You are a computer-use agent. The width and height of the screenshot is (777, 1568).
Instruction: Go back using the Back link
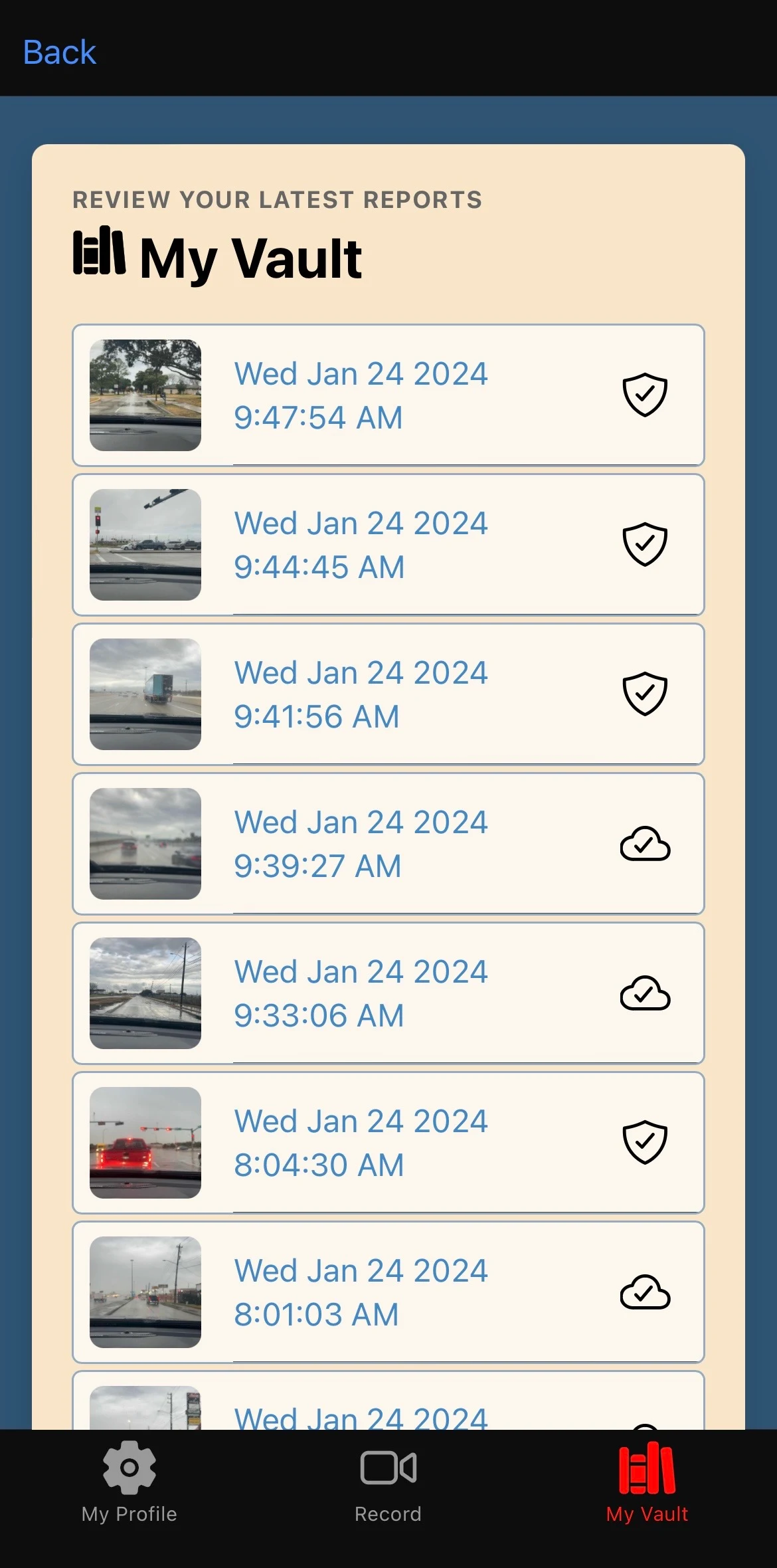click(60, 52)
